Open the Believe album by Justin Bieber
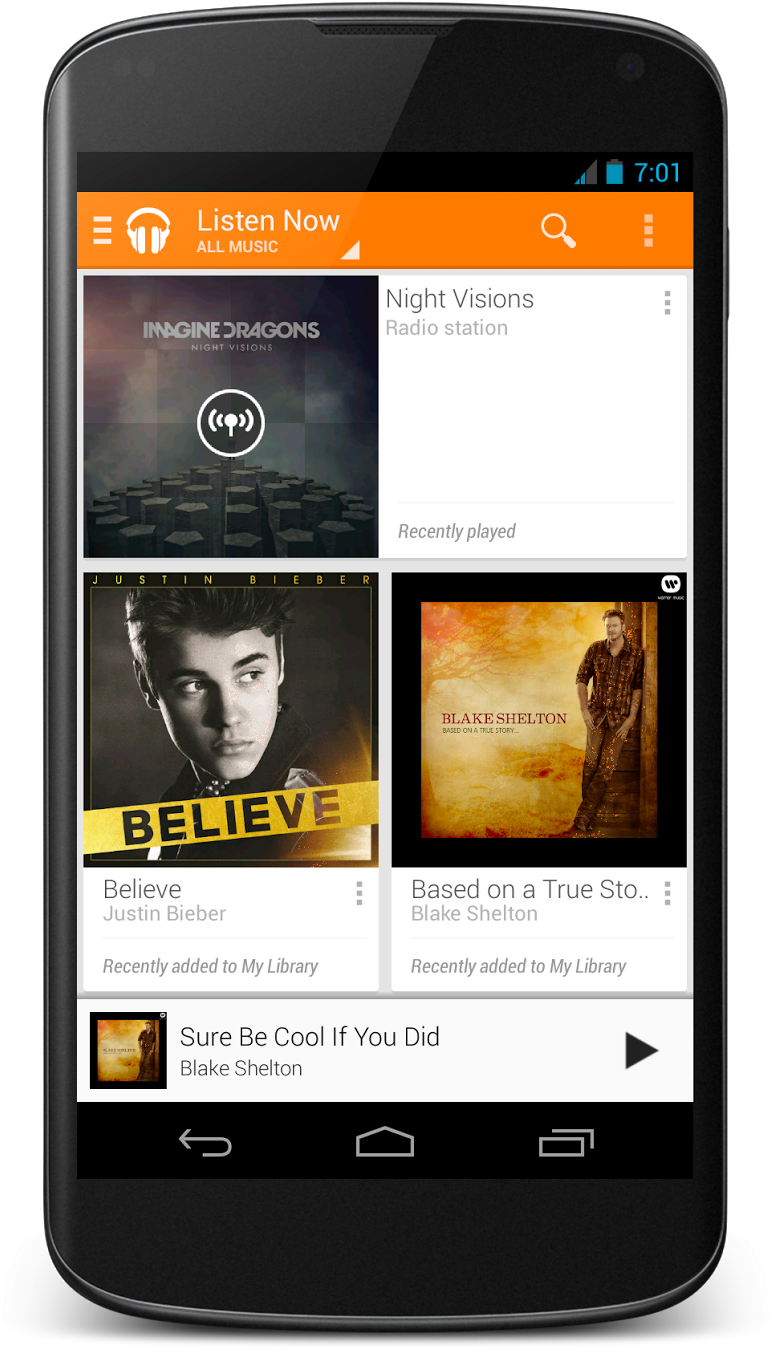This screenshot has height=1349, width=771. 231,720
